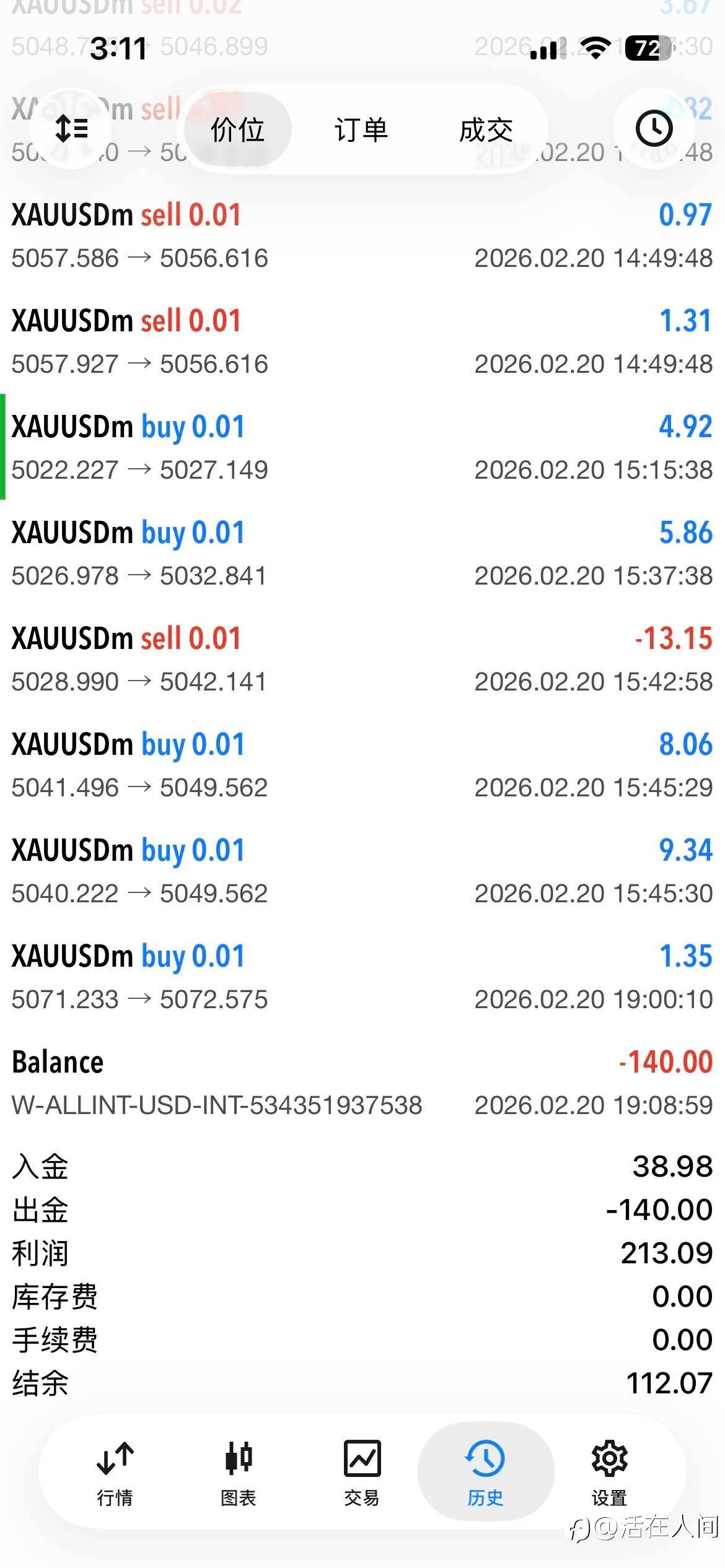This screenshot has width=725, height=1568.
Task: Switch to the 价位 tab
Action: click(x=237, y=130)
